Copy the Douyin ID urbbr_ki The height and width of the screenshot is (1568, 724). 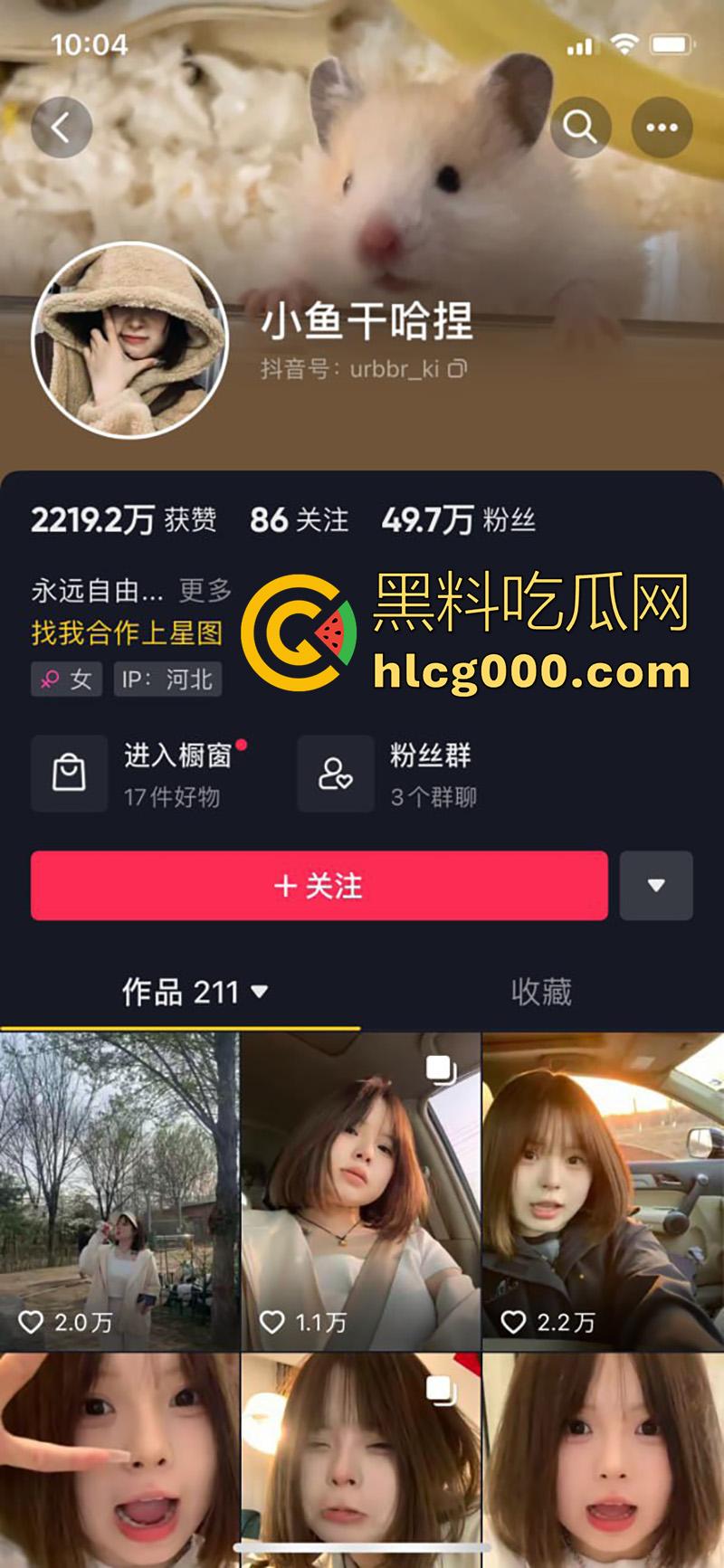(458, 368)
